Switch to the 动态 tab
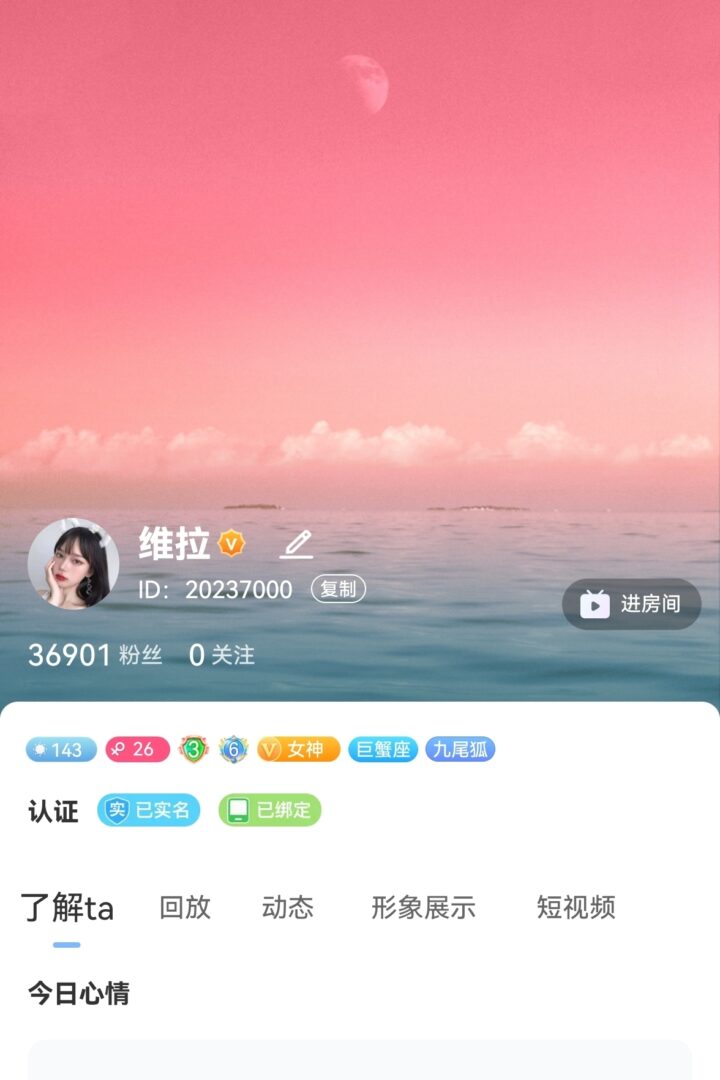The image size is (720, 1080). pos(288,907)
